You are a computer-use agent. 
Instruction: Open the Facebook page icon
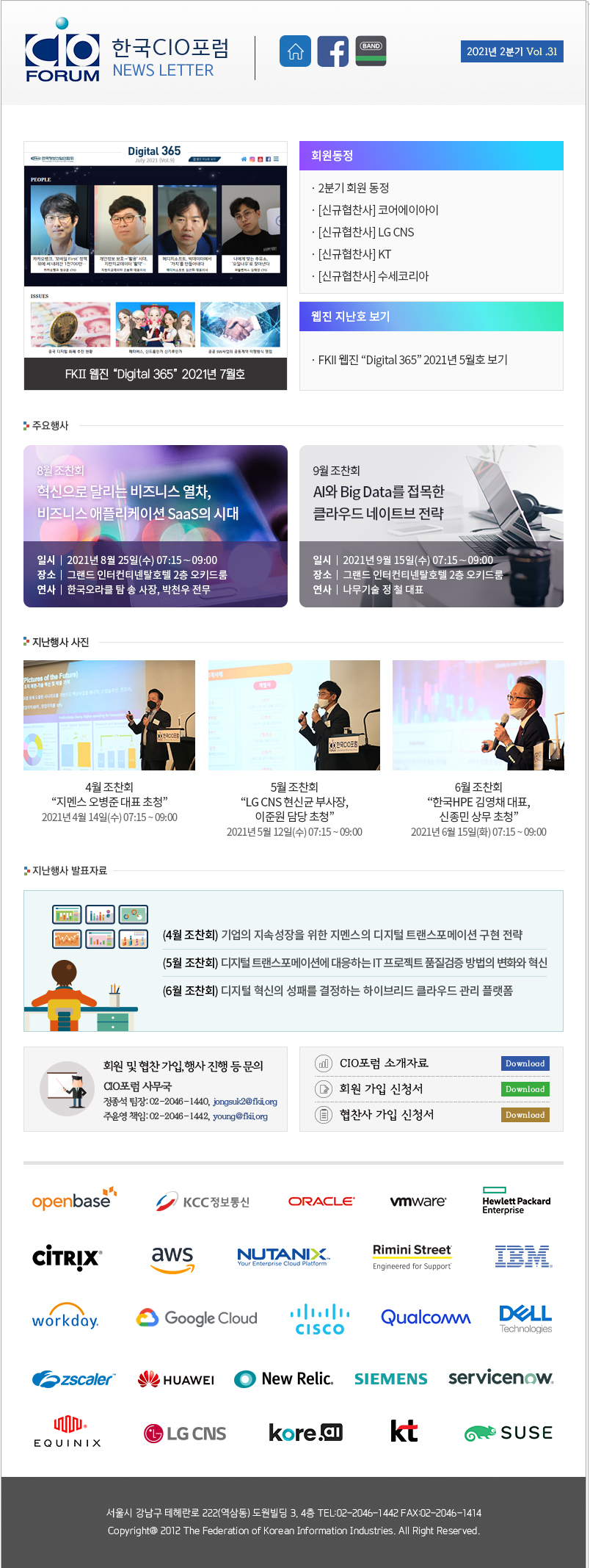(333, 51)
